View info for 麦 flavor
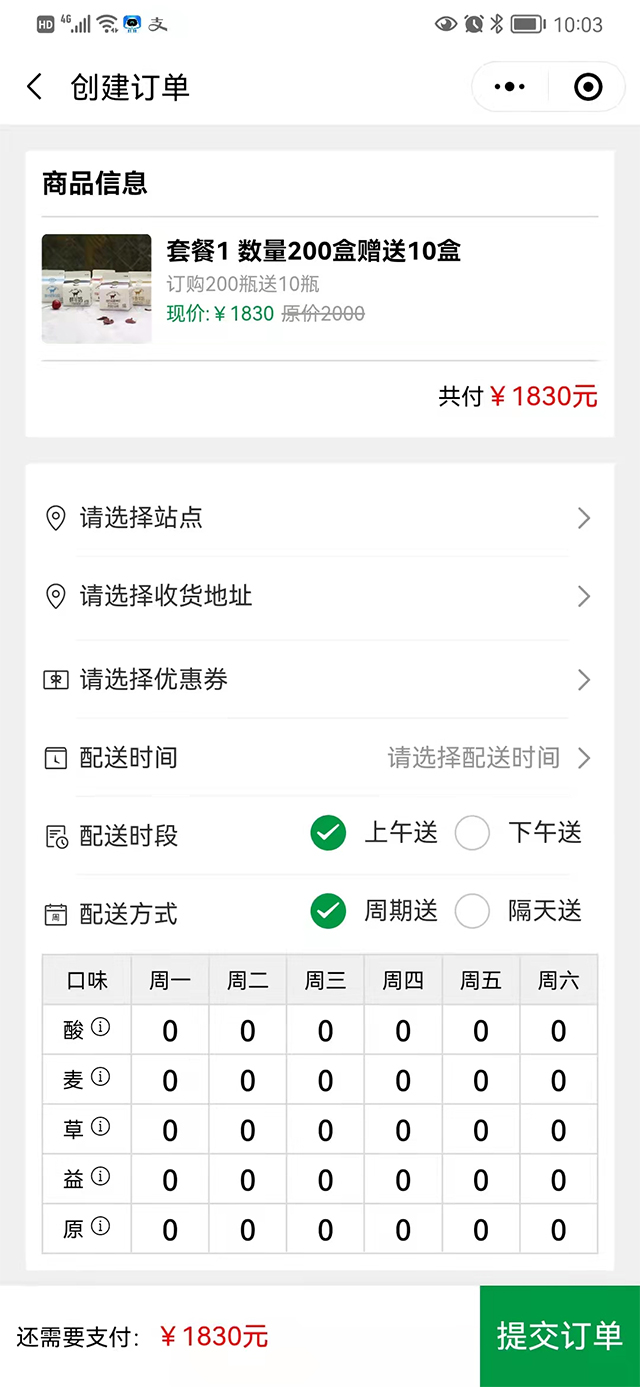 (x=101, y=1077)
